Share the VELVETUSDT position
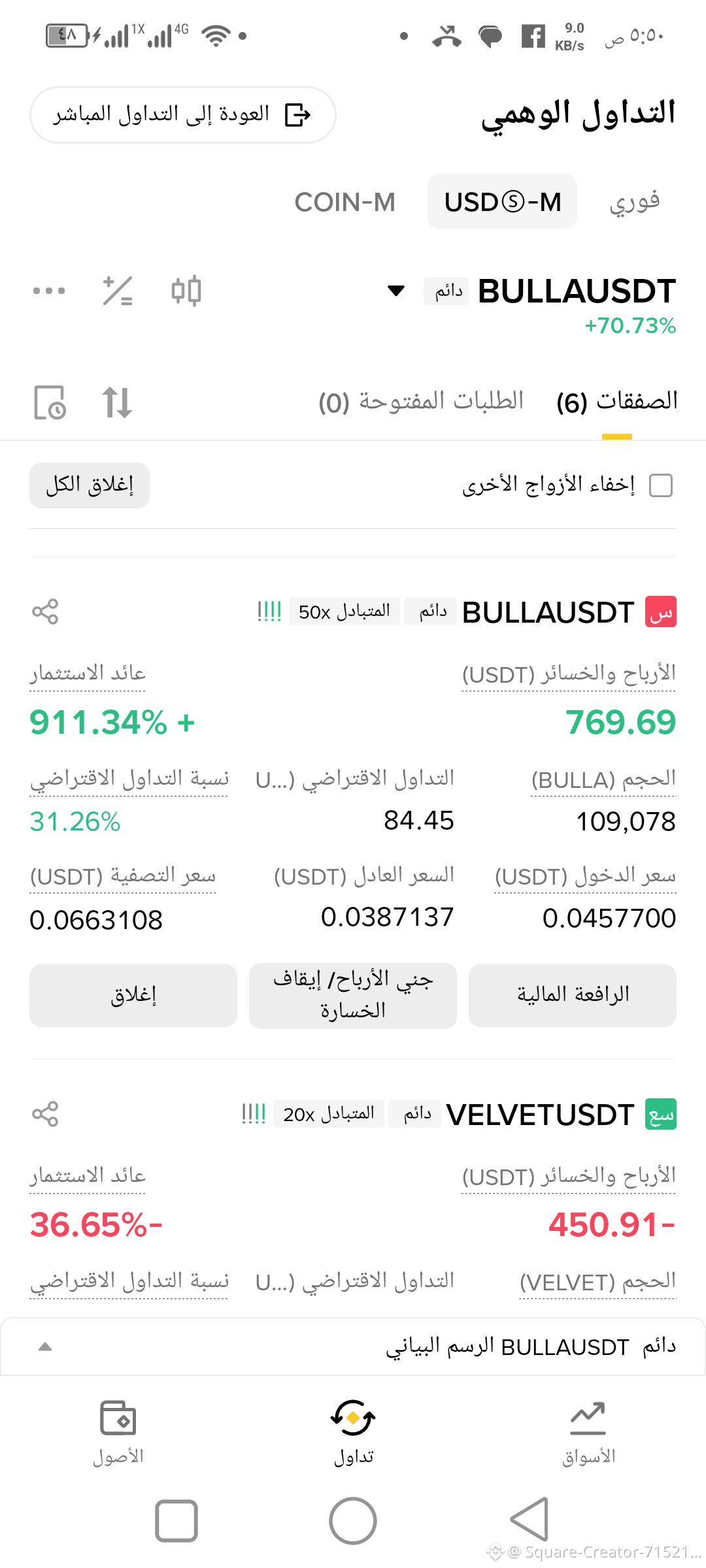 [45, 1114]
